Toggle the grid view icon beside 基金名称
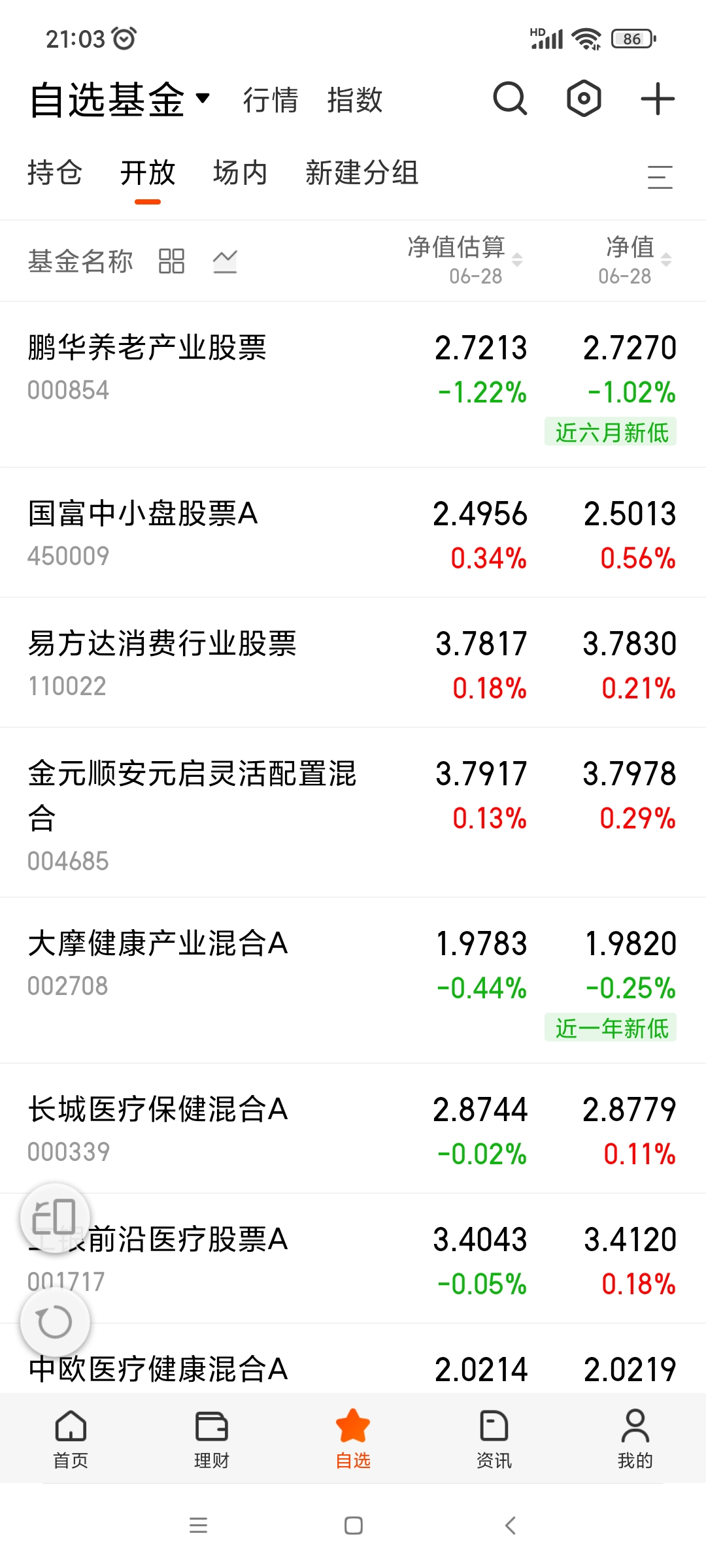Image resolution: width=706 pixels, height=1568 pixels. click(171, 261)
